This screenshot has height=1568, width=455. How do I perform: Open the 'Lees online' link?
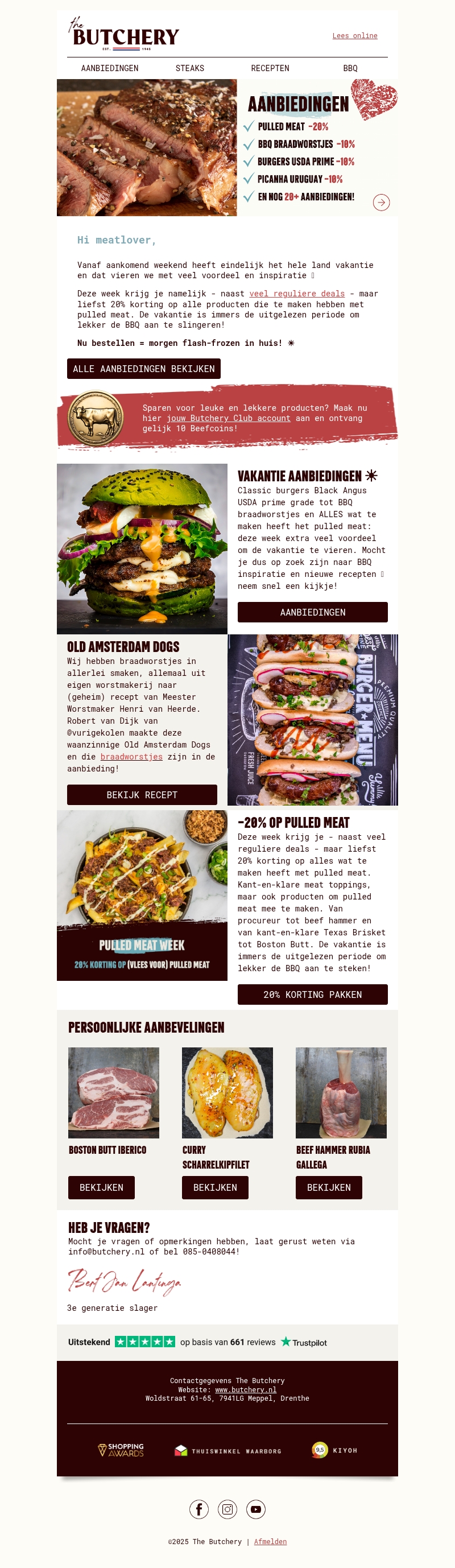tap(355, 36)
